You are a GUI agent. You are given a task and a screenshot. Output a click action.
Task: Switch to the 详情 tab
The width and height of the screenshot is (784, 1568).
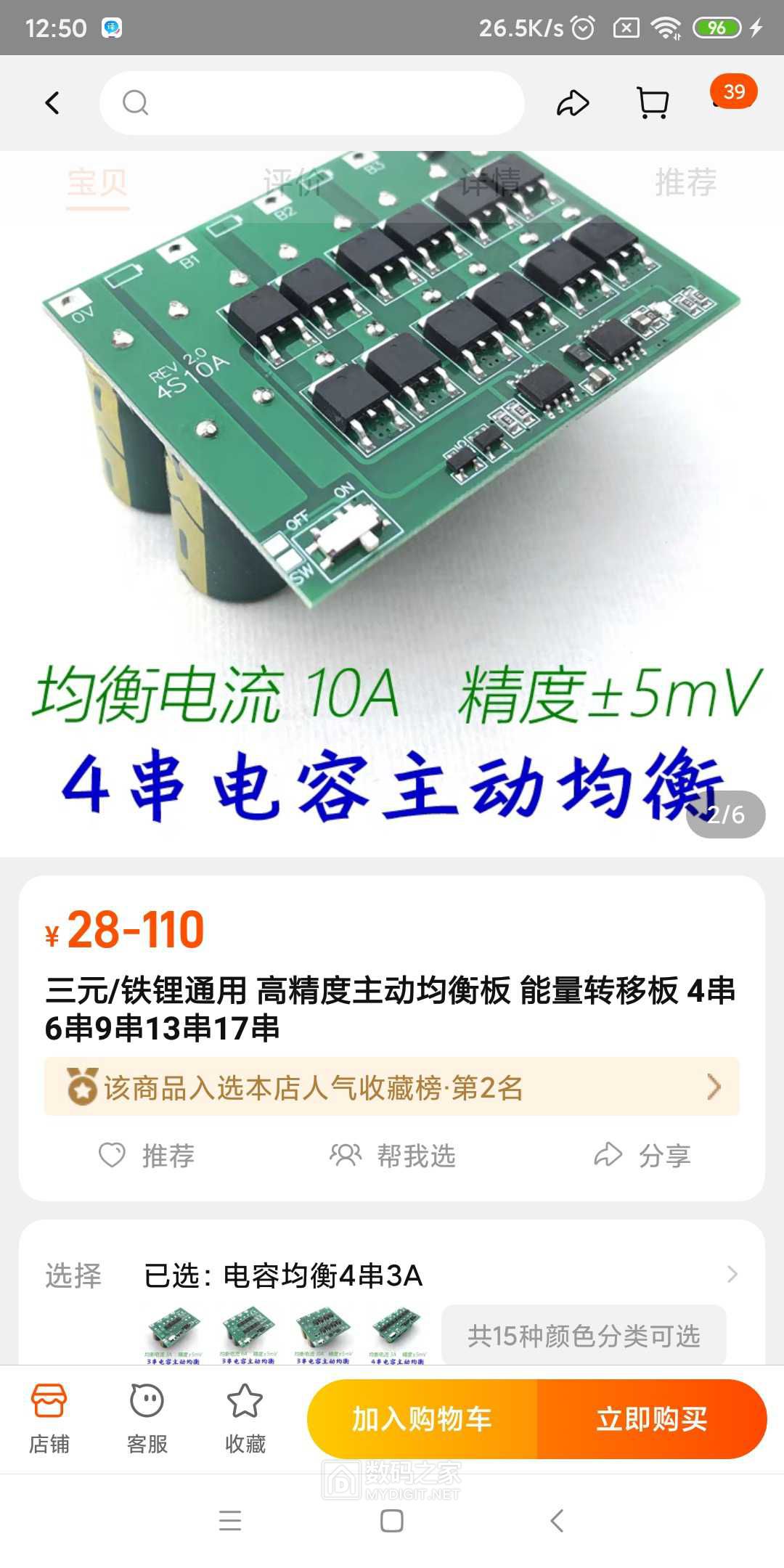point(491,181)
